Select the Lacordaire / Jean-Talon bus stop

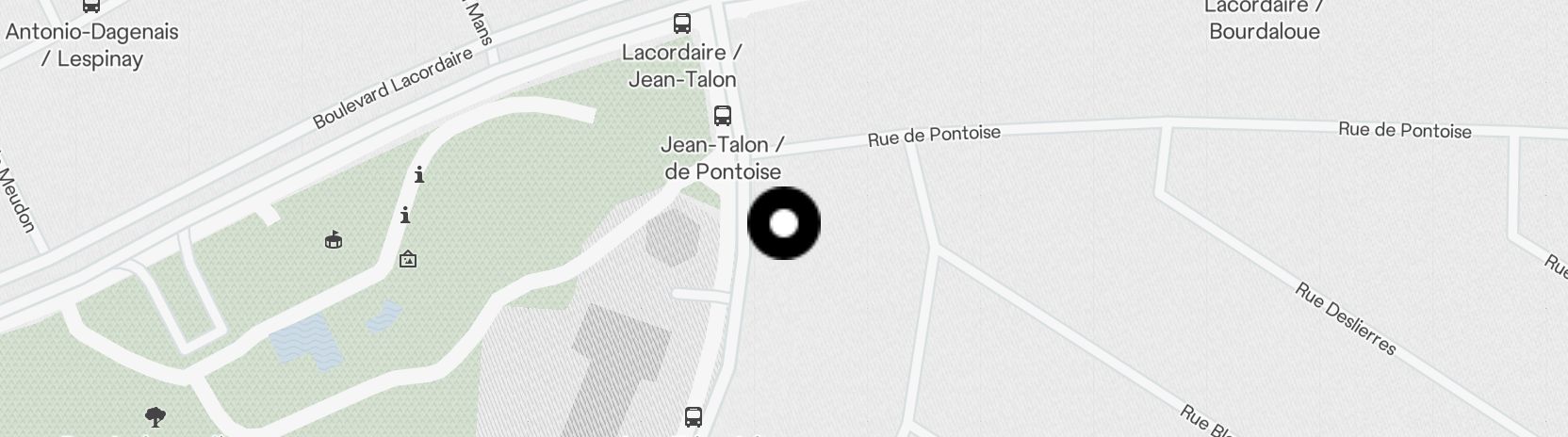[682, 24]
